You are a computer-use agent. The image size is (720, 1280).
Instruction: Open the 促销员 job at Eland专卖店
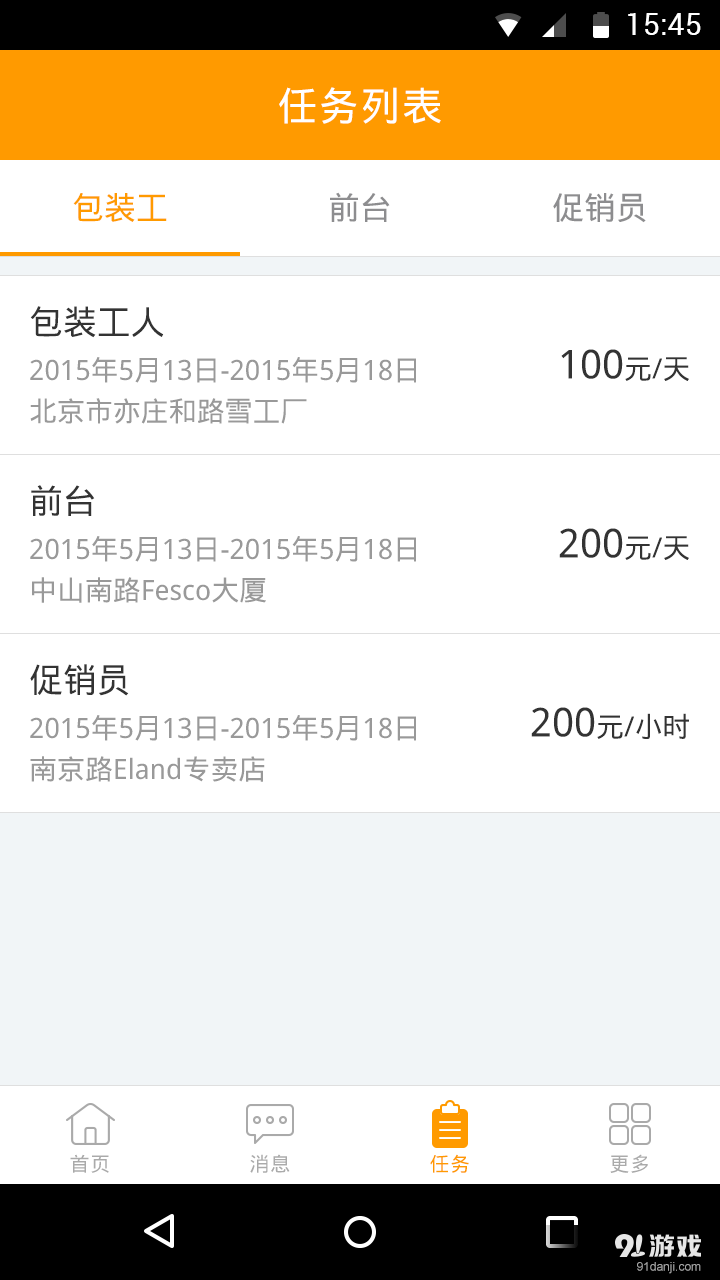click(x=360, y=724)
